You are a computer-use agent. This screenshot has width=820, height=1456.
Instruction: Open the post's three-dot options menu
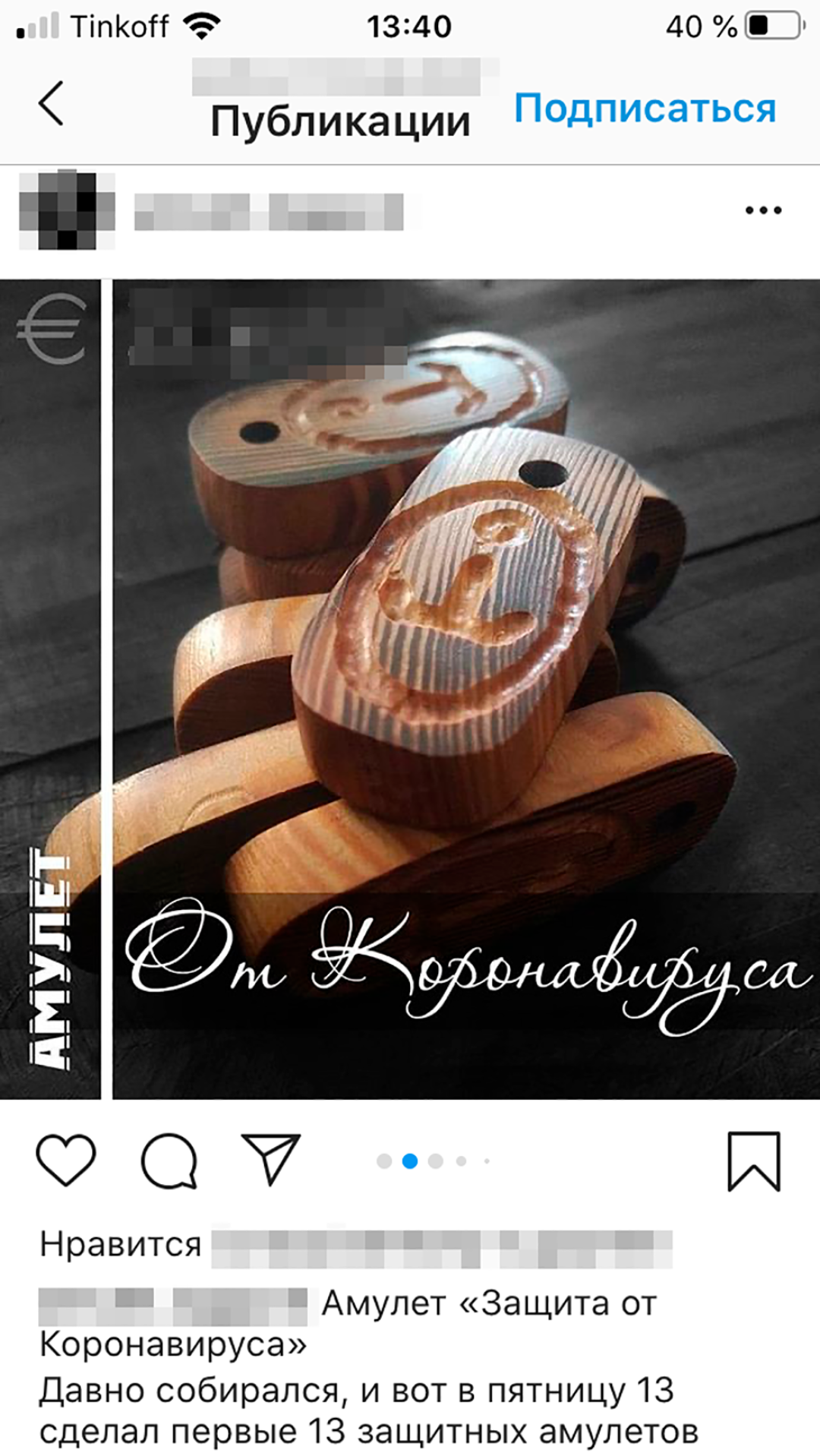[762, 210]
